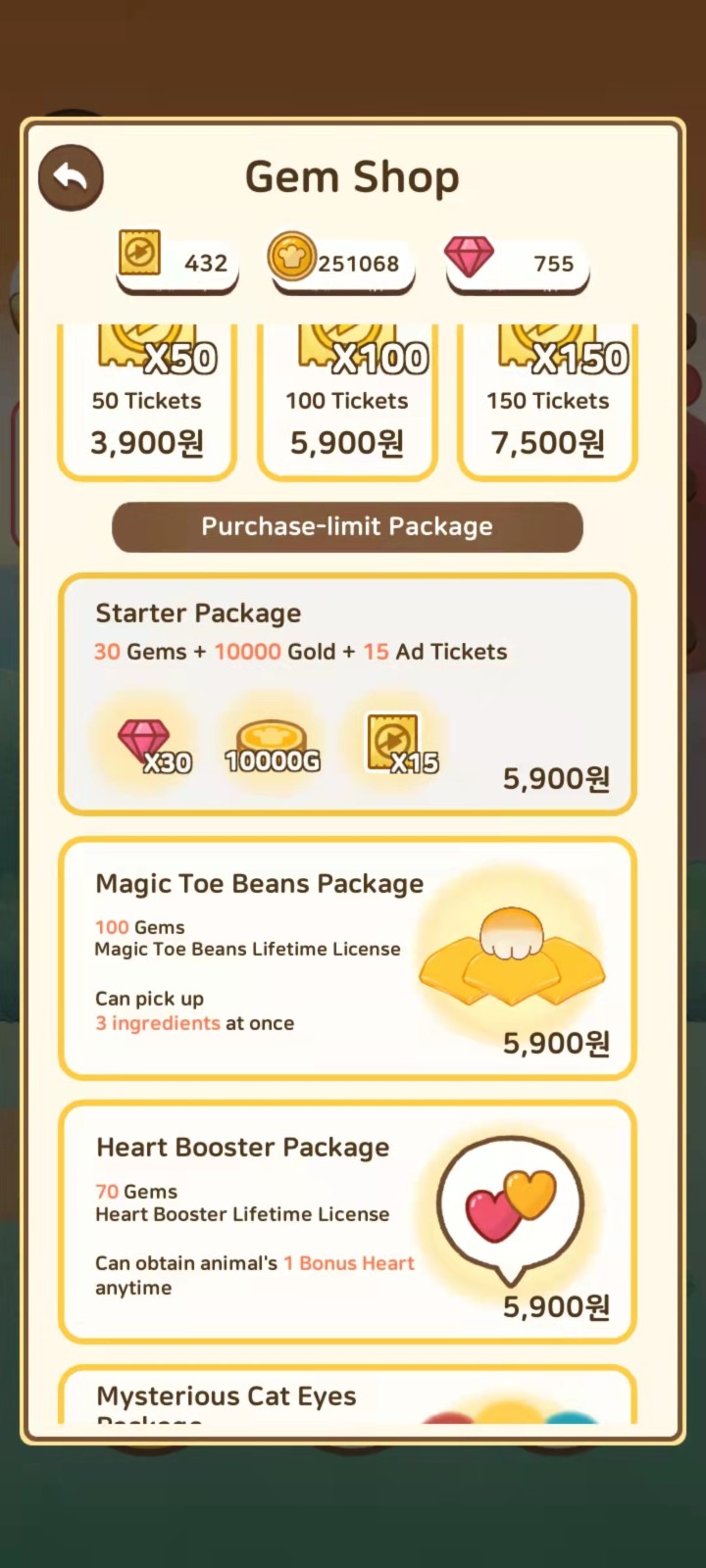Go back from the Gem Shop
Screen dimensions: 706x1568
[x=71, y=177]
